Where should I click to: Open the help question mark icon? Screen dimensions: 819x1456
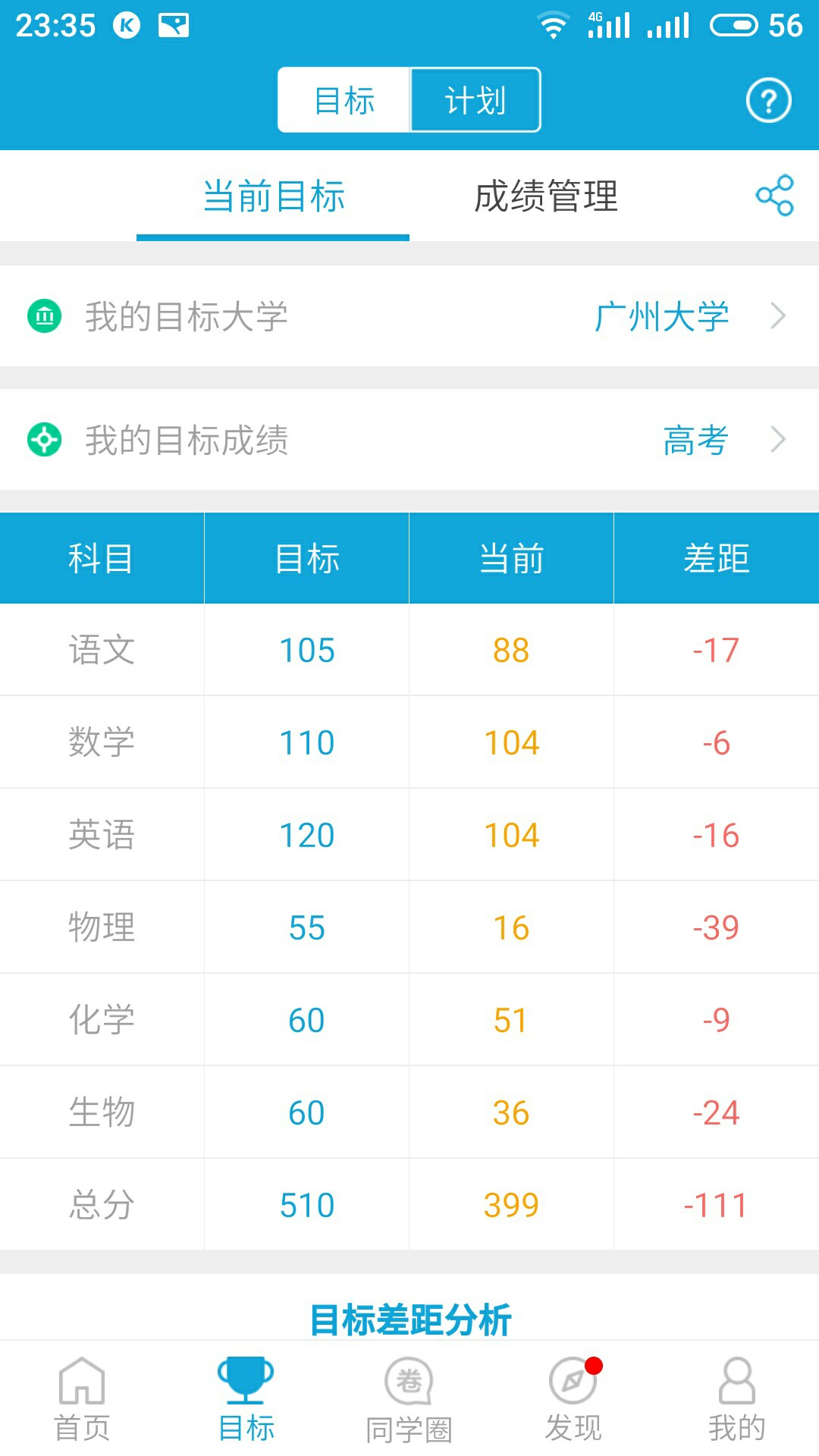click(768, 100)
